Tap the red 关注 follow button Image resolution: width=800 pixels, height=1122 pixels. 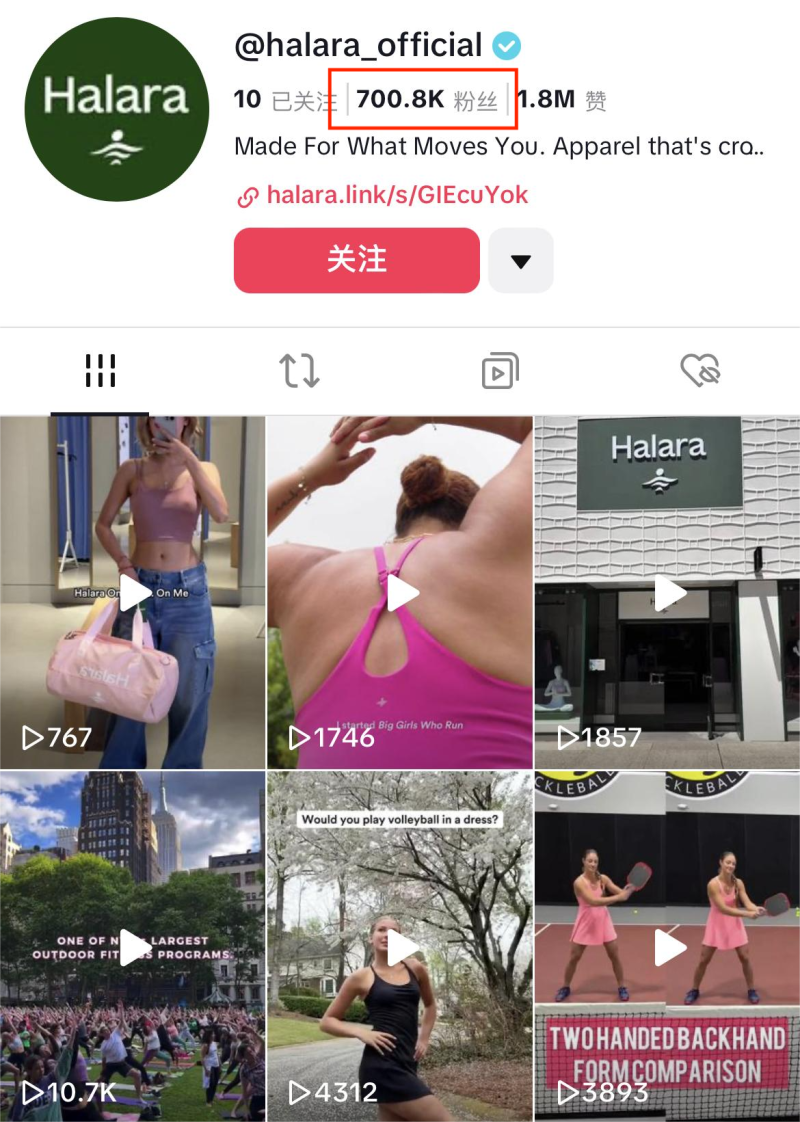point(356,260)
